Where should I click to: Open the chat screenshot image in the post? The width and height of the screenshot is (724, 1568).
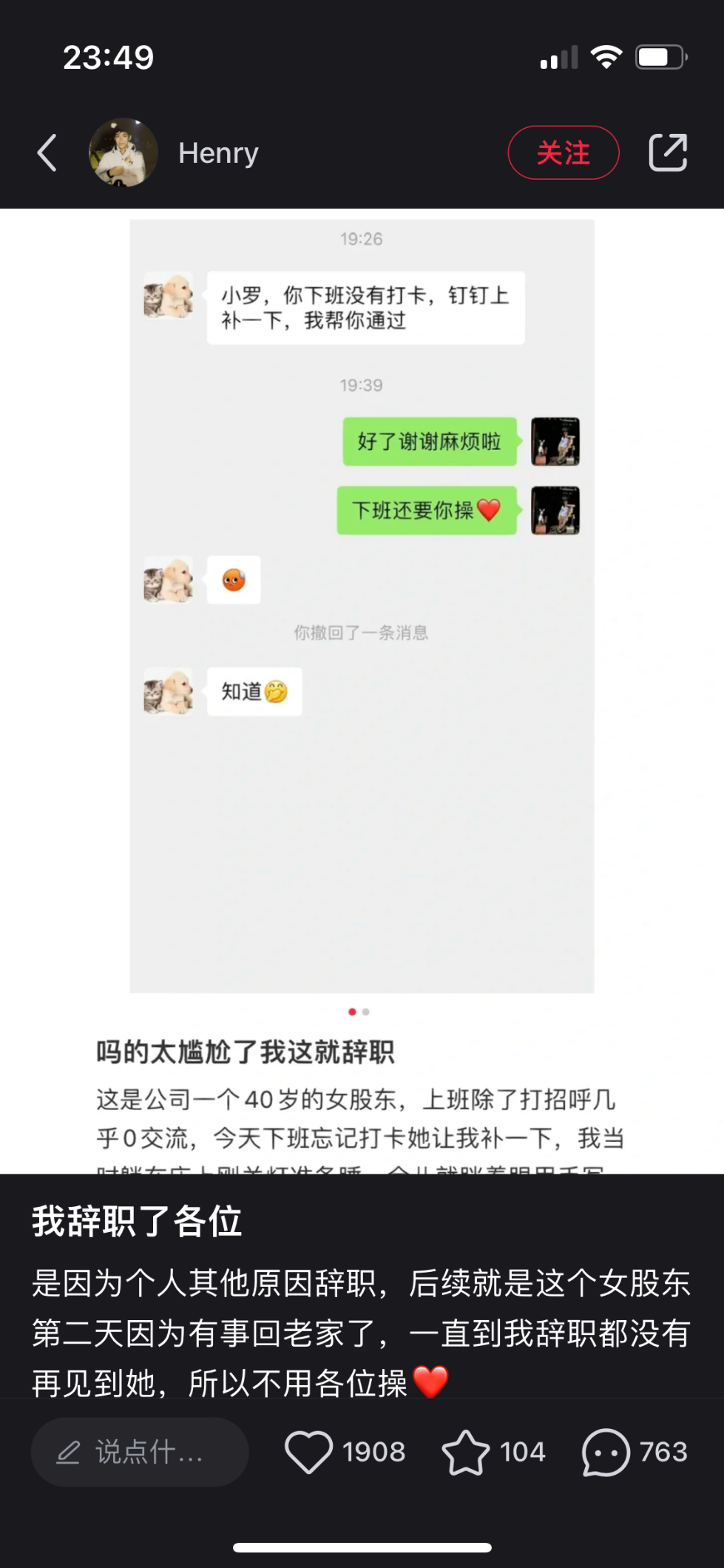[362, 606]
